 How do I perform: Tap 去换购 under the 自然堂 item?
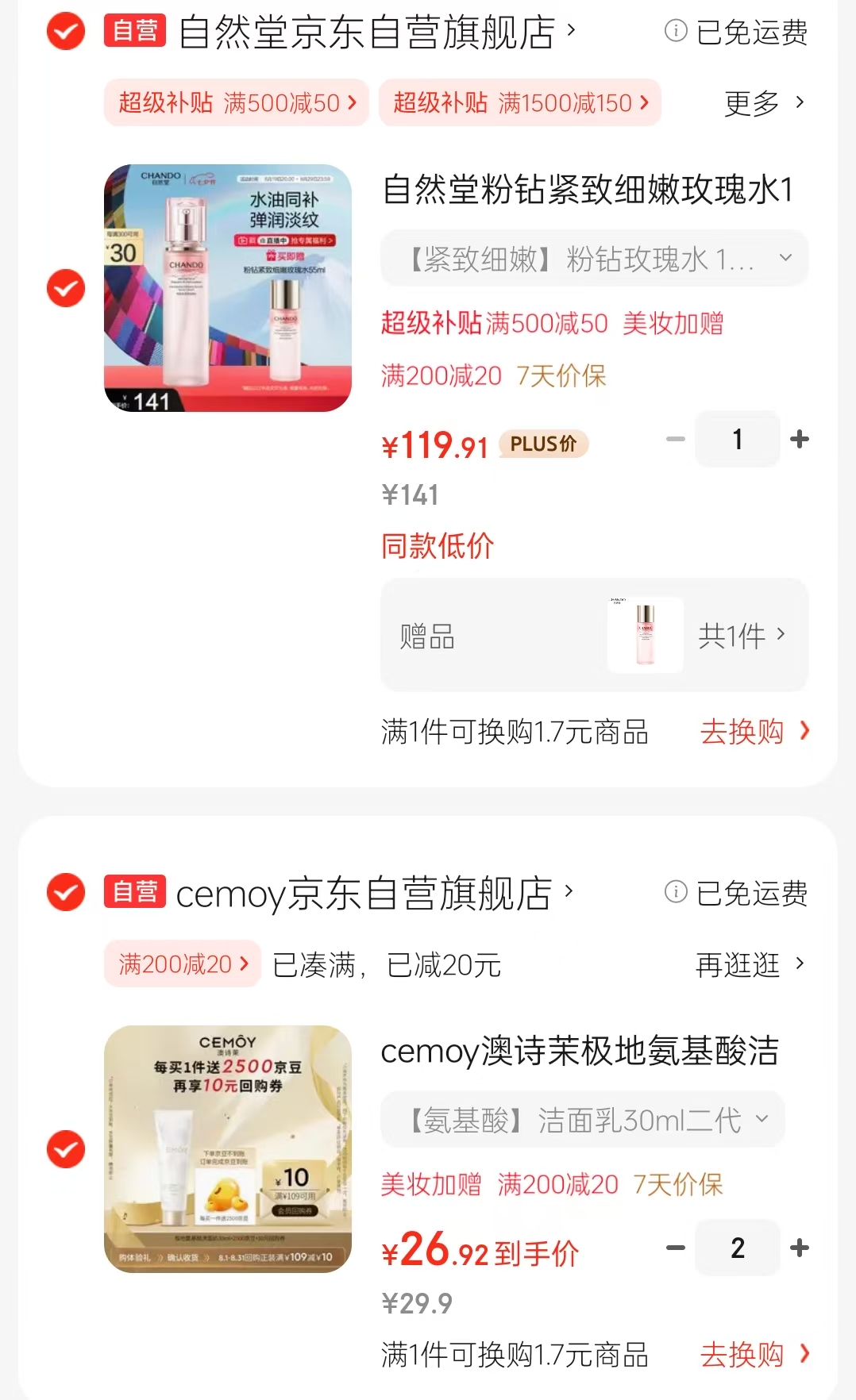point(754,731)
